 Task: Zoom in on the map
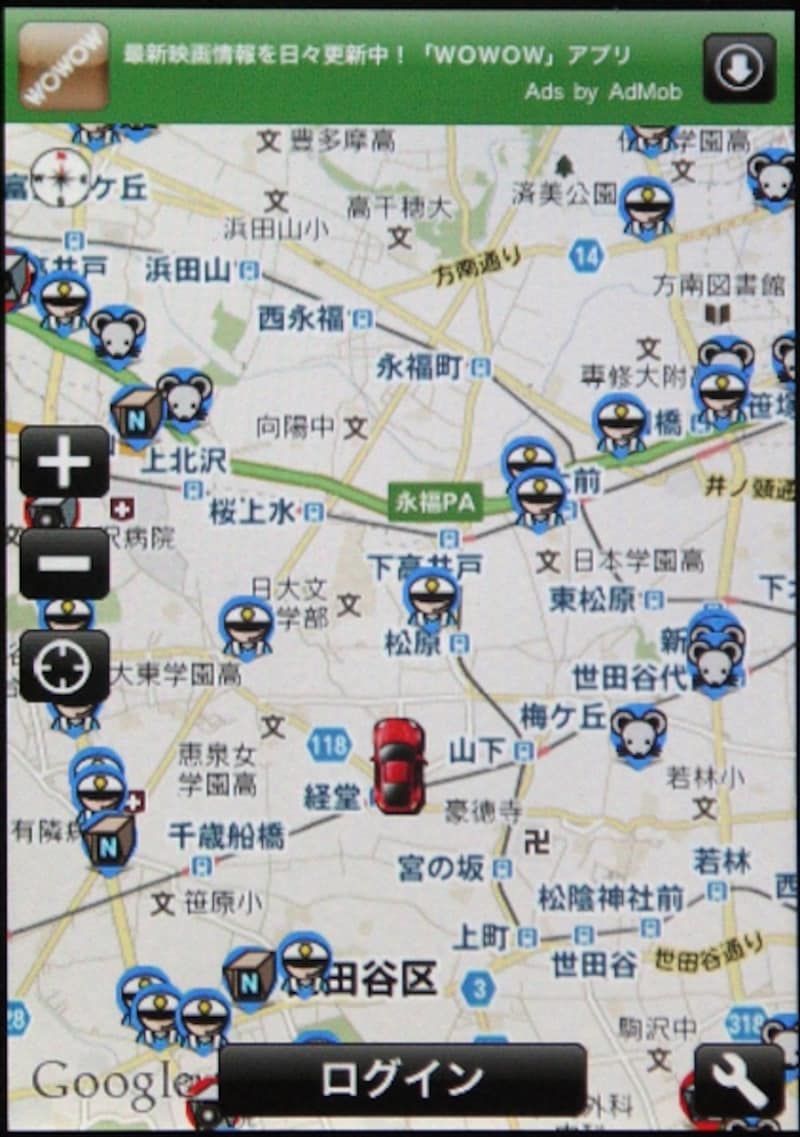64,462
